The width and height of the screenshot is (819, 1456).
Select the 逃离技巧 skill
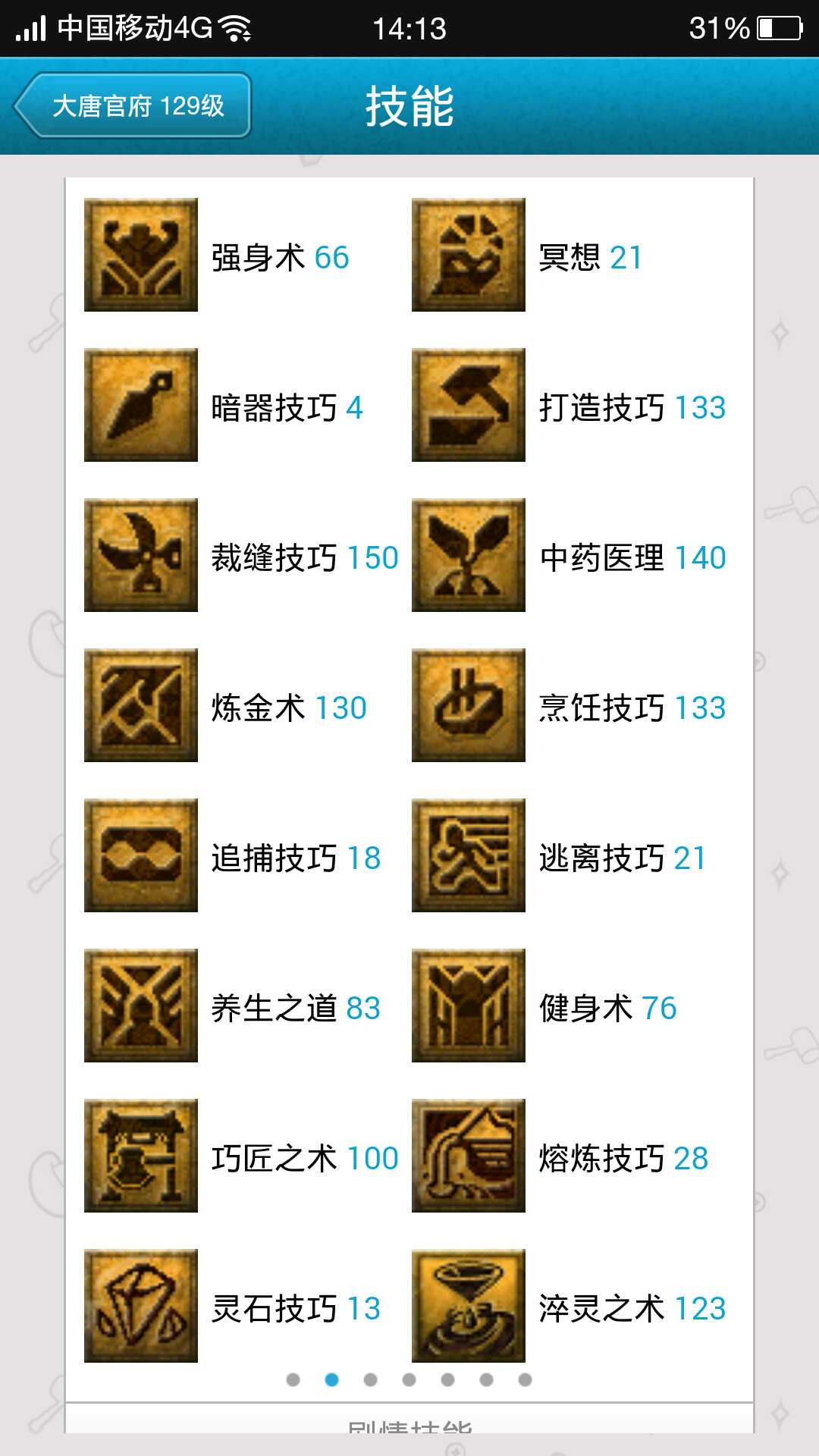coord(469,855)
